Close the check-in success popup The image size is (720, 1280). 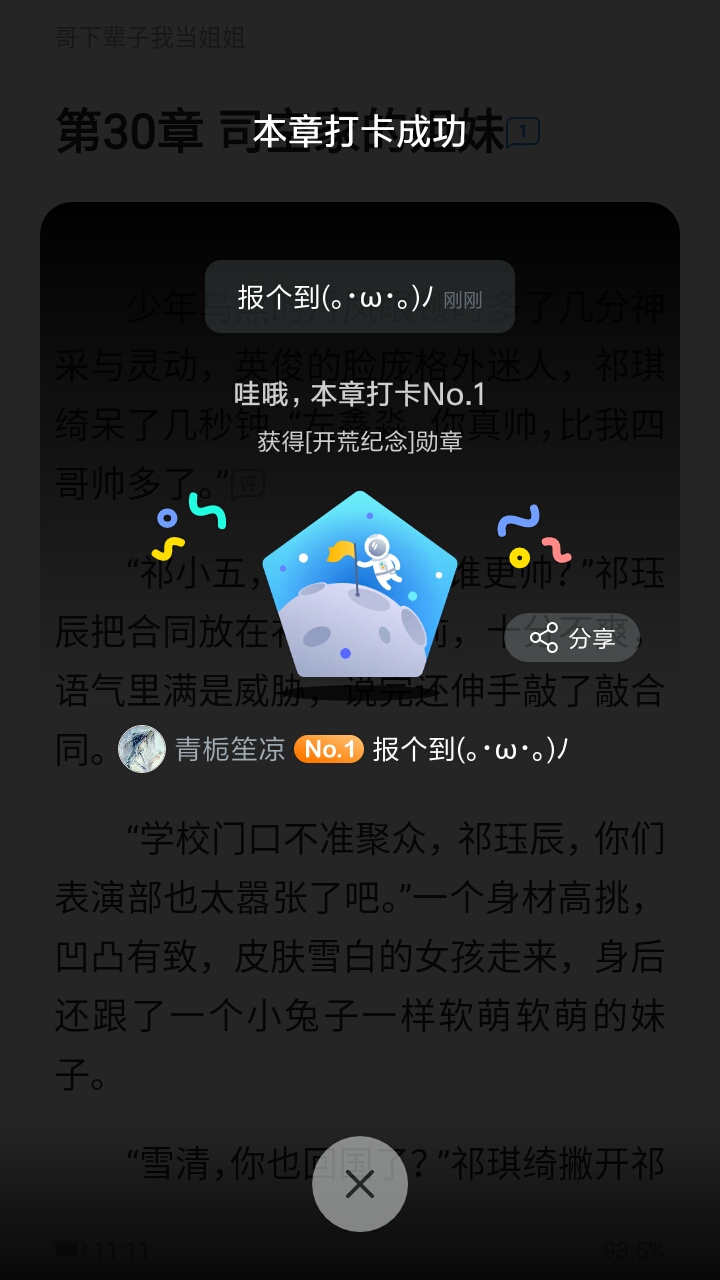click(360, 1184)
